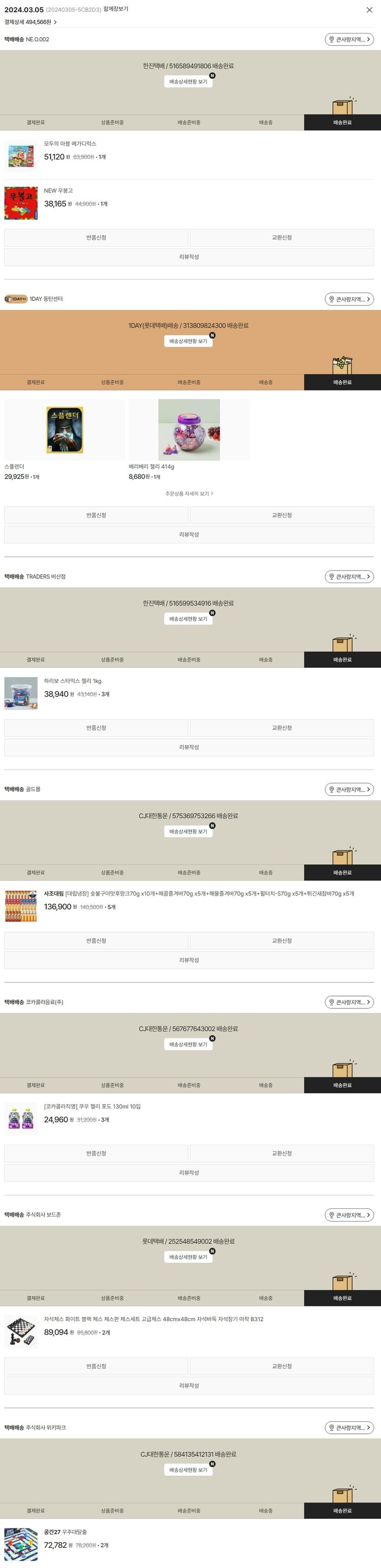Open the 스플렌더 product tile
The image size is (381, 1568).
coord(65,430)
